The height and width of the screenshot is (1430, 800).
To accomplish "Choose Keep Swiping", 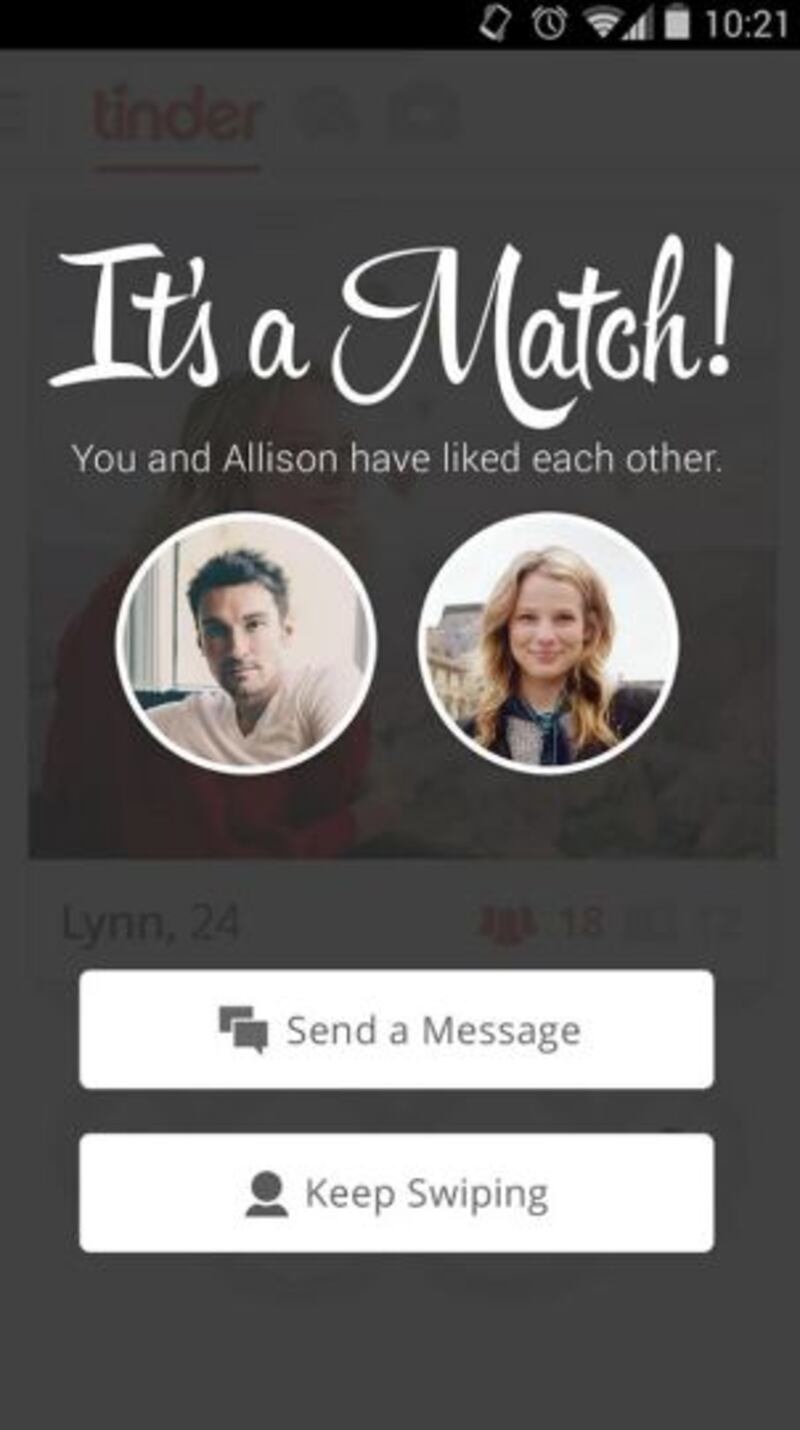I will pos(397,1192).
